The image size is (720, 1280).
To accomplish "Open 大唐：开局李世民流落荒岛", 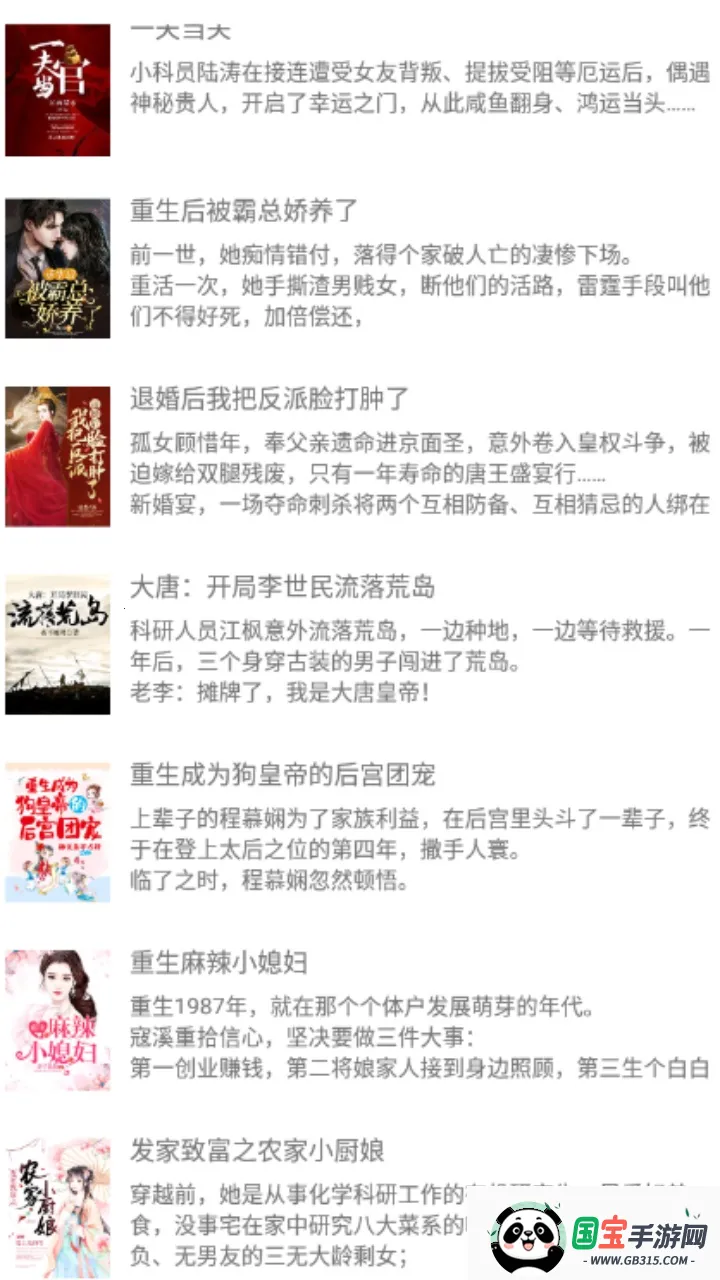I will click(283, 587).
